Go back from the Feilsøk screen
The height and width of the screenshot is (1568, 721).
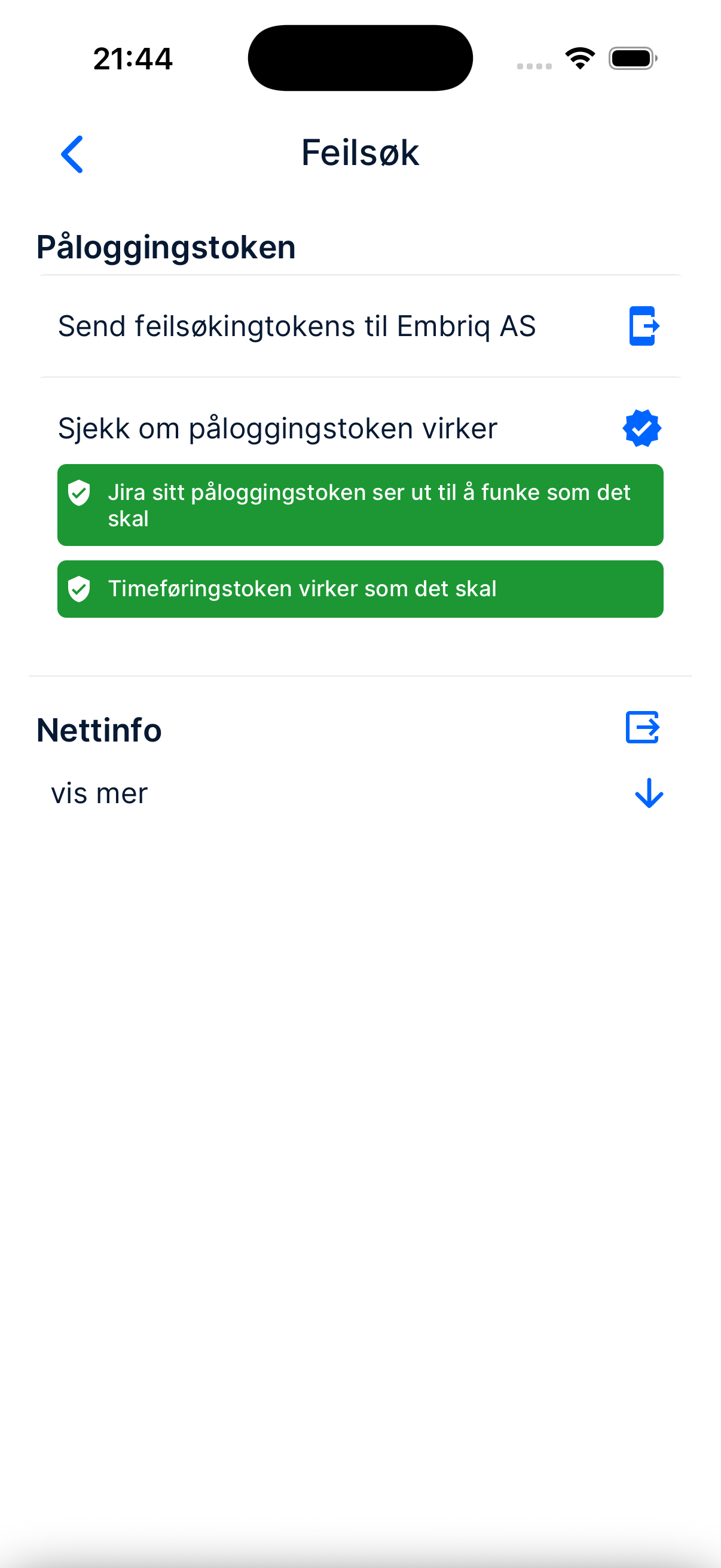72,154
